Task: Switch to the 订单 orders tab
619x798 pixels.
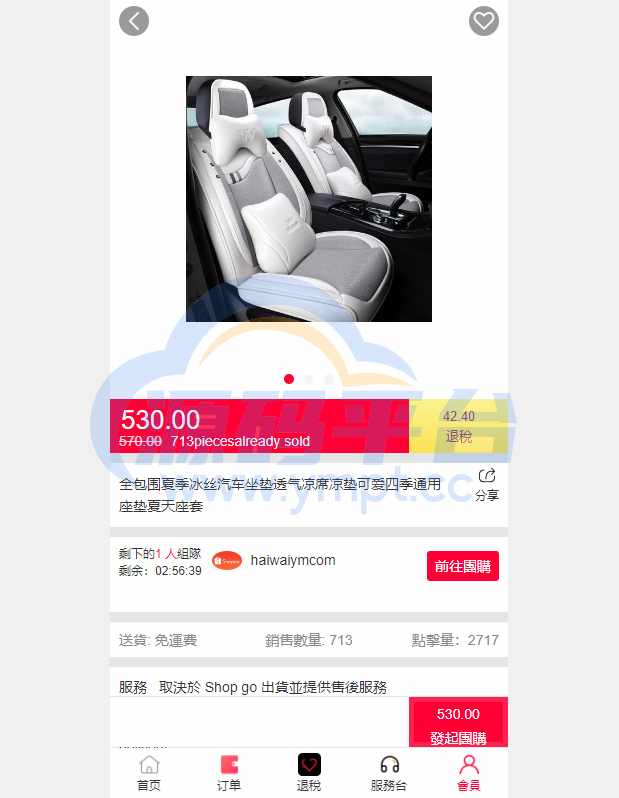Action: point(229,773)
